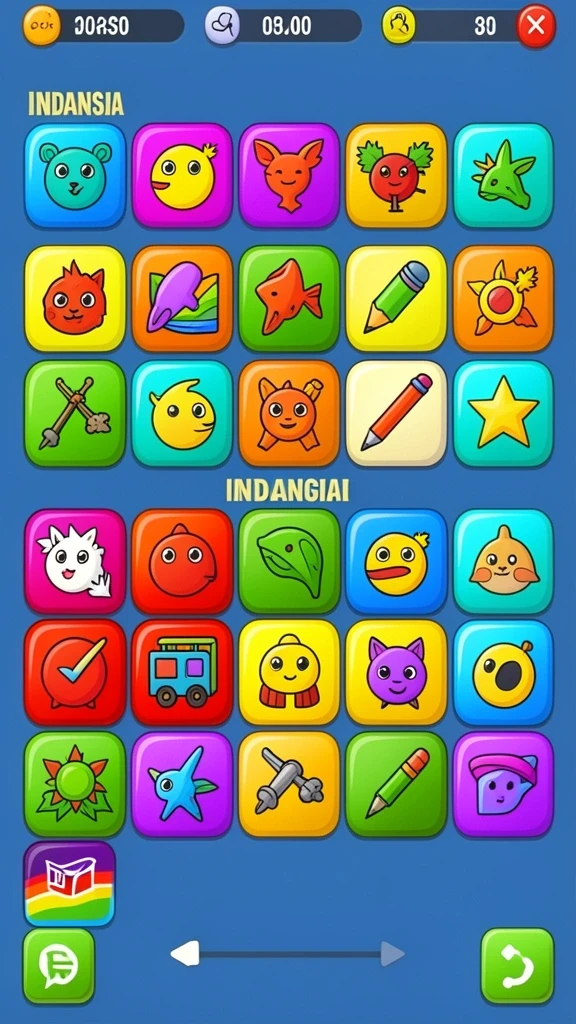This screenshot has height=1024, width=576.
Task: Tap the green undo arrow button
Action: tap(517, 966)
